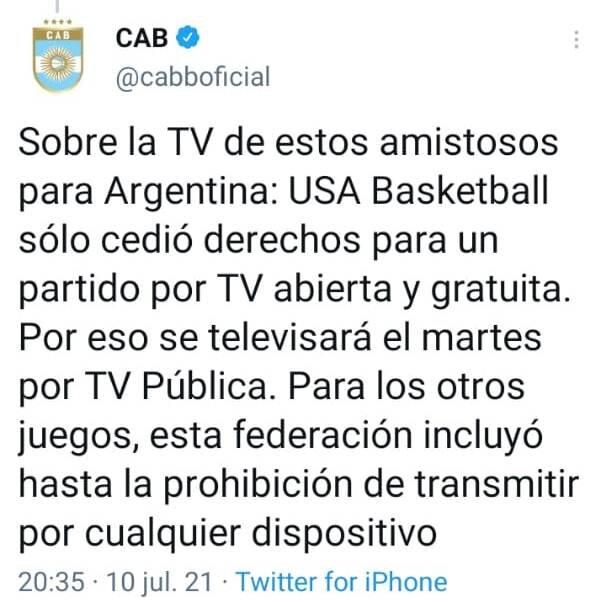Open the @cabboficial profile handle
The width and height of the screenshot is (606, 602).
[193, 78]
